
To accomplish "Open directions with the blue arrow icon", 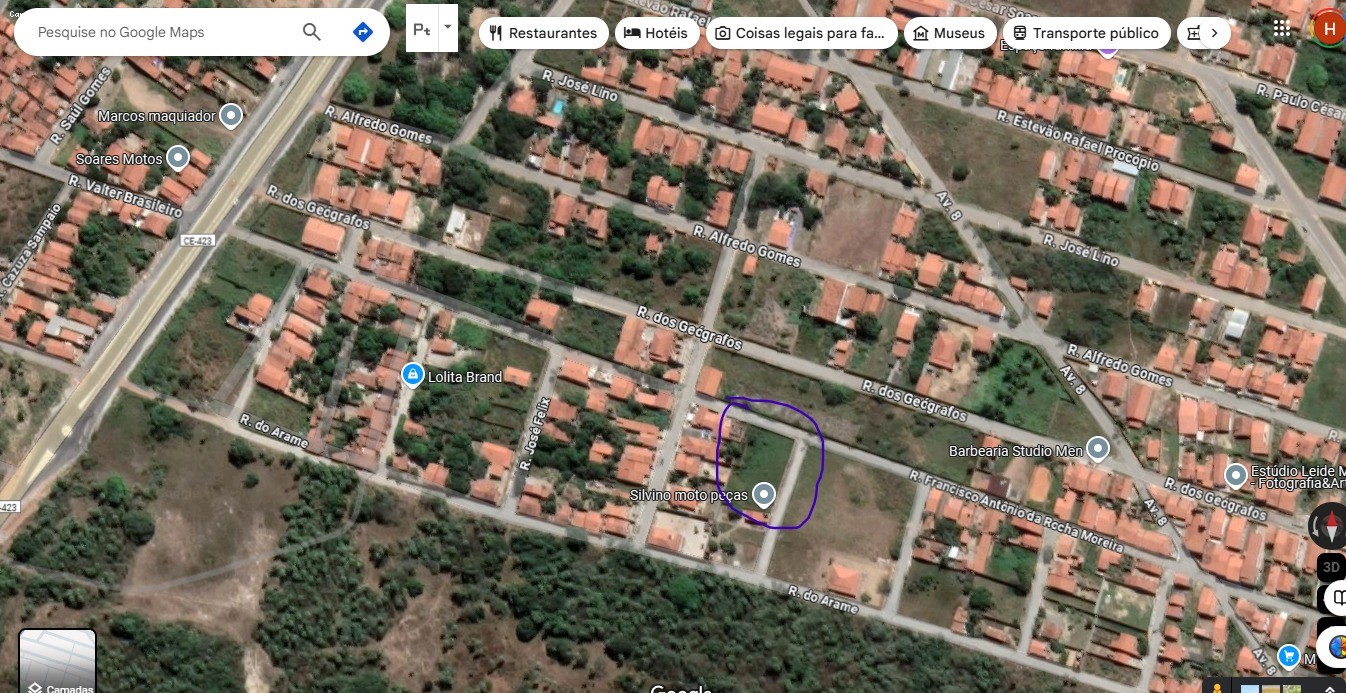I will coord(363,32).
